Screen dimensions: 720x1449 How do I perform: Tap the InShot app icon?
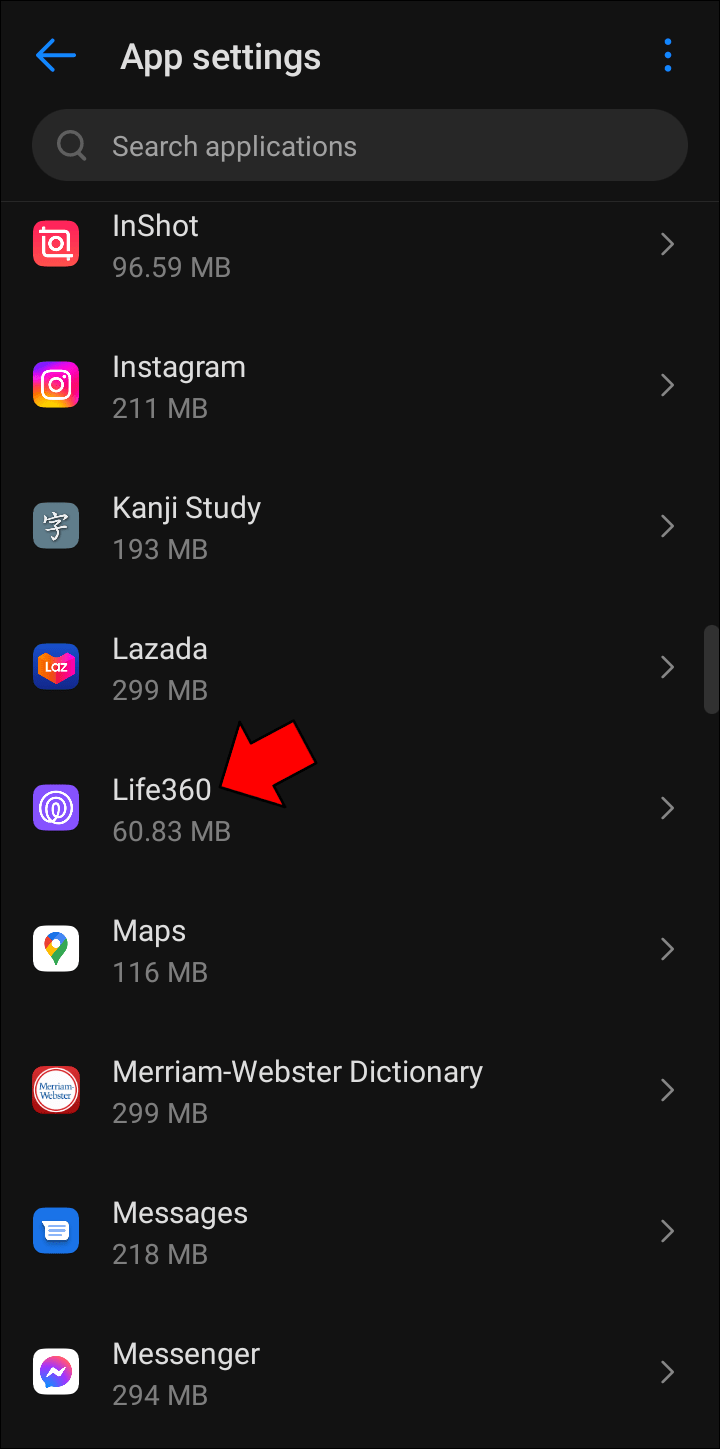(56, 243)
